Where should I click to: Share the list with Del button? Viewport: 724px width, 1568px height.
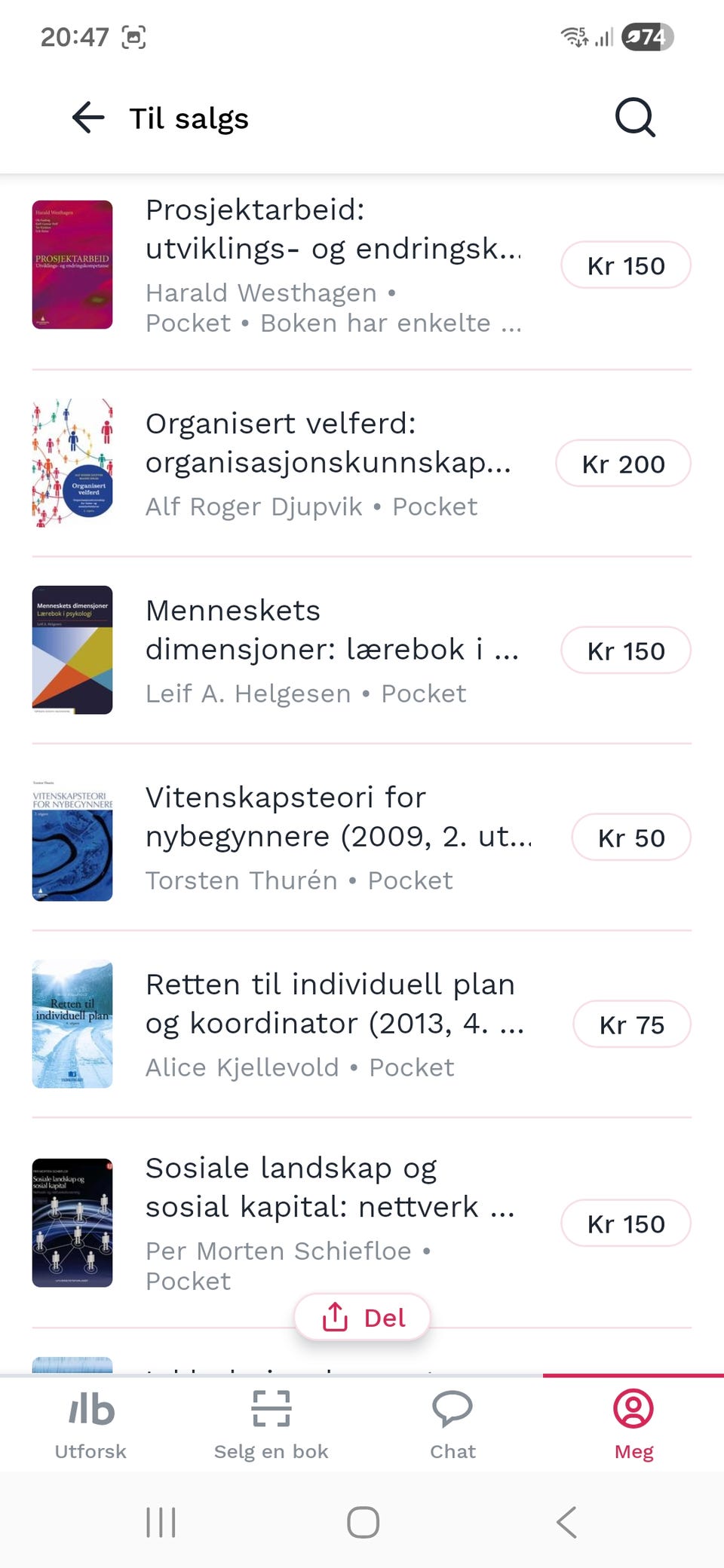[x=363, y=1318]
